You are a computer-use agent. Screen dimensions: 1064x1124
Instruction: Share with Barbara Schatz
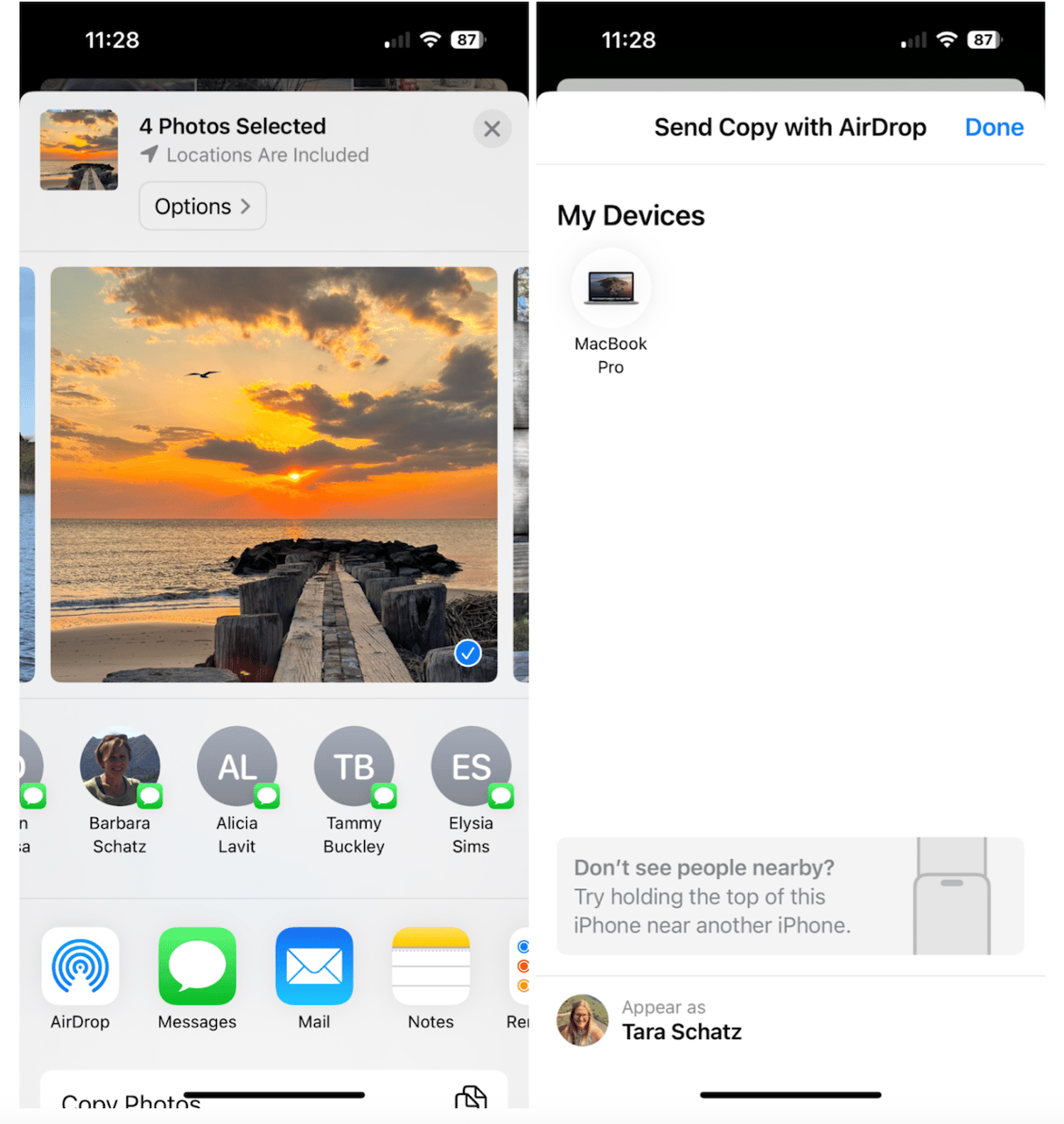tap(120, 767)
